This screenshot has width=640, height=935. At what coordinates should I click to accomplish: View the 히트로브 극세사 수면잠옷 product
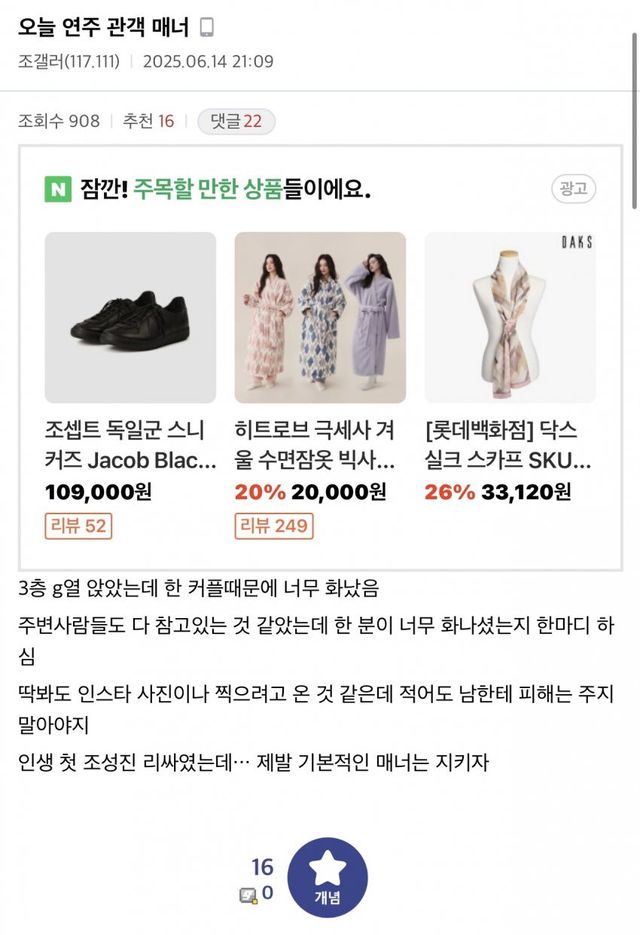tap(320, 318)
